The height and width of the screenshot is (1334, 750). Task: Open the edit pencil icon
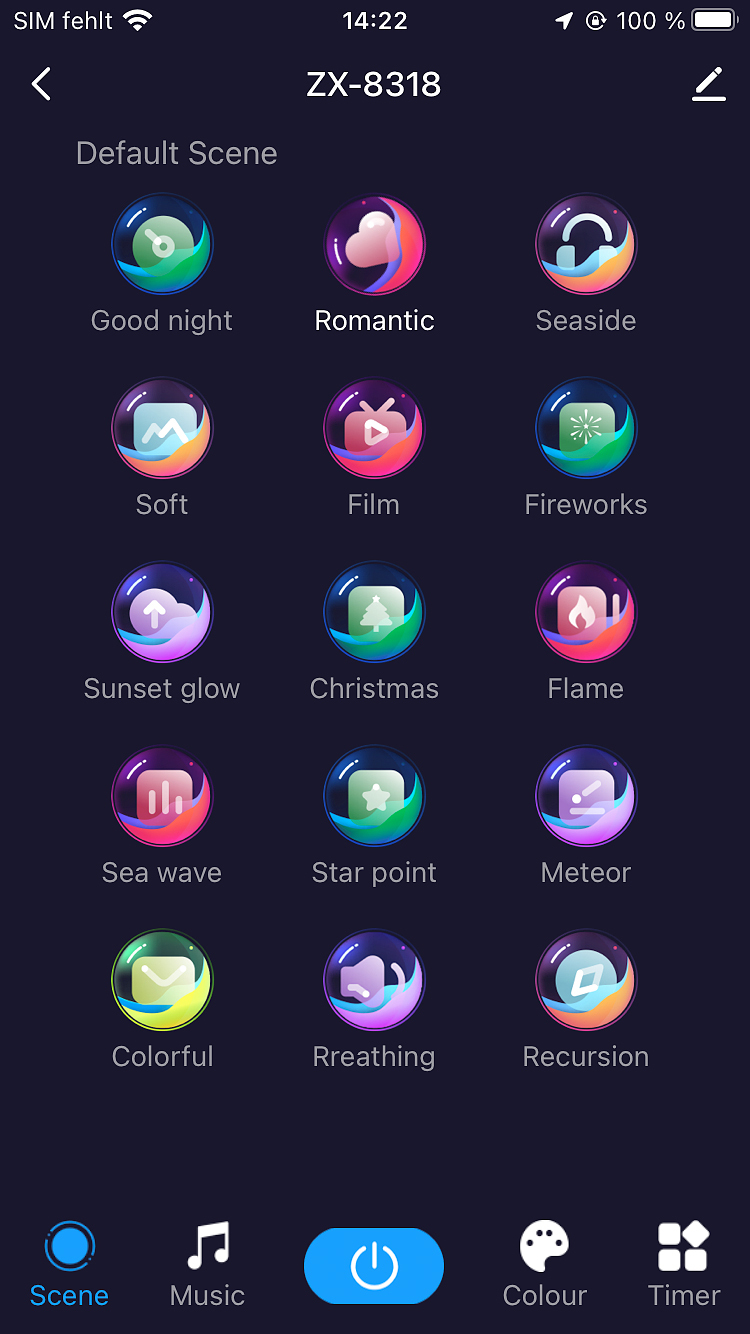pos(709,85)
